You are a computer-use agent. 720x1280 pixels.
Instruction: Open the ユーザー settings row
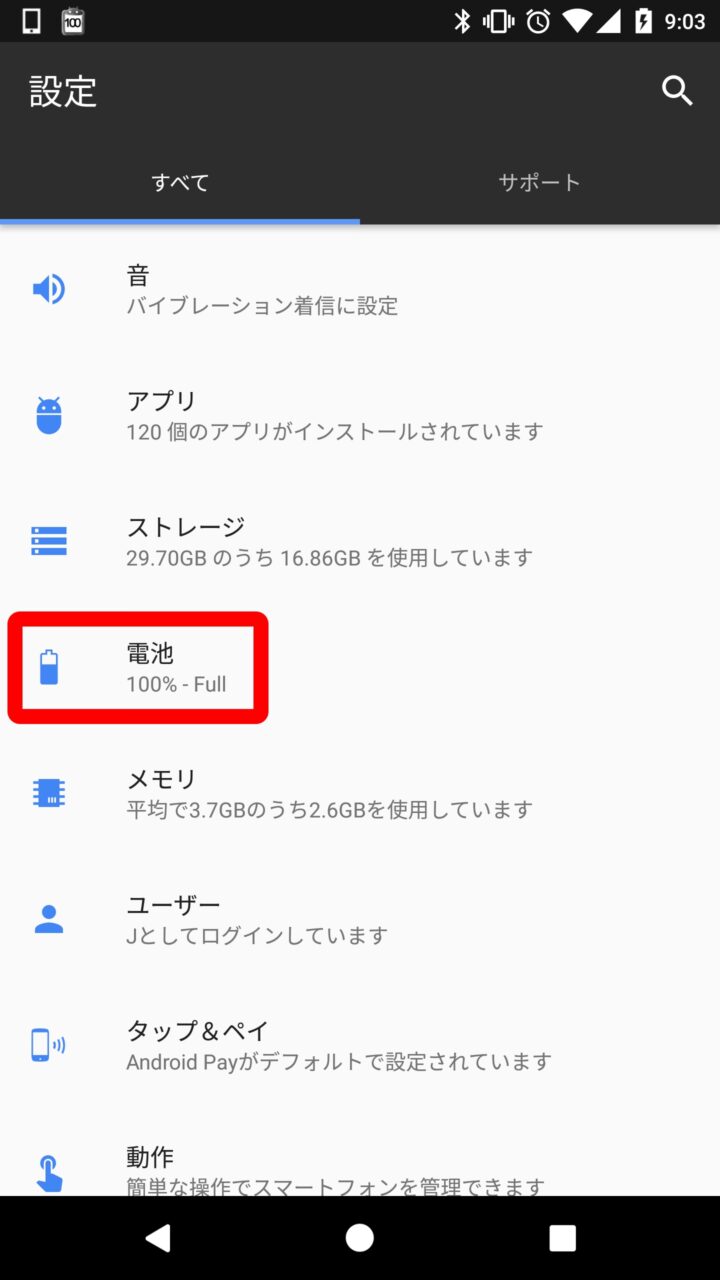tap(360, 919)
